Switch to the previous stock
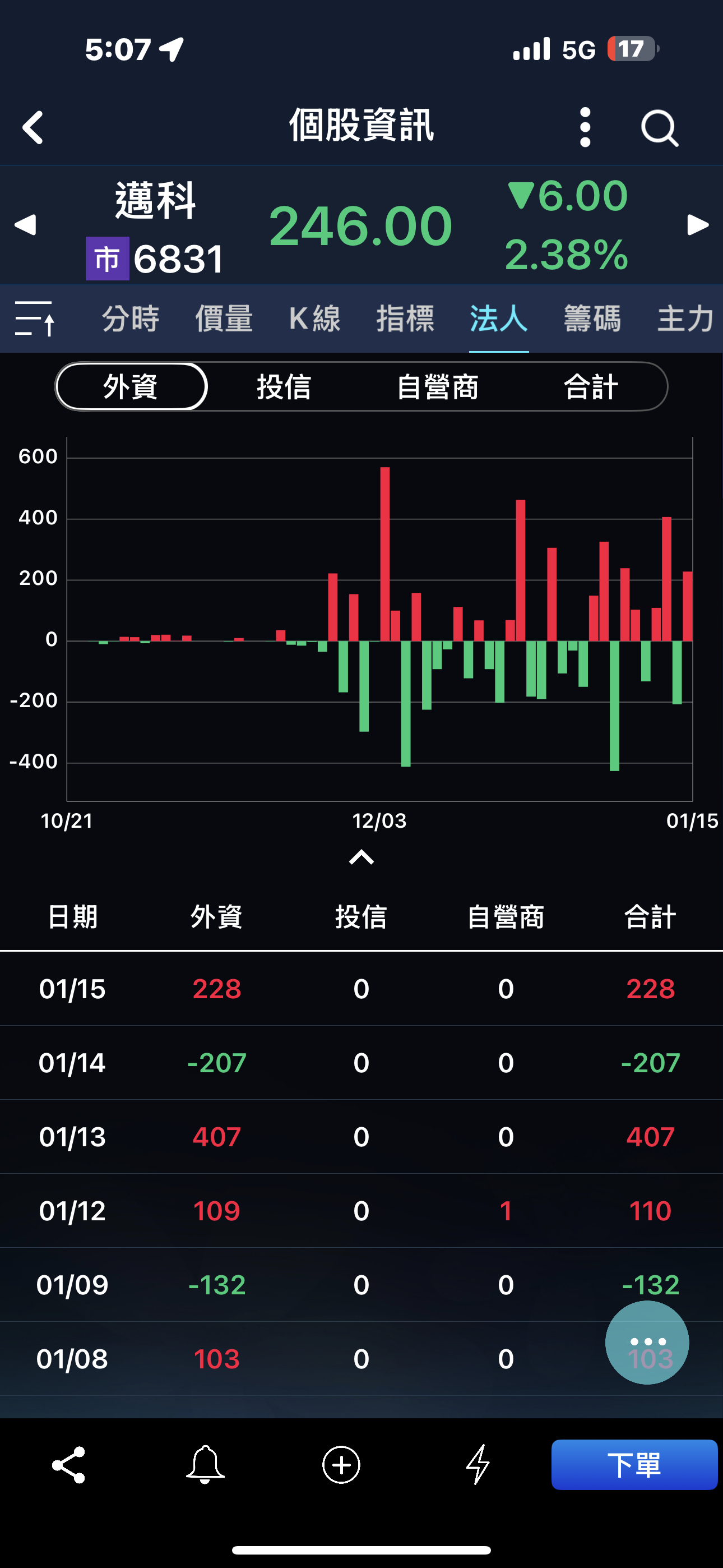723x1568 pixels. tap(26, 225)
